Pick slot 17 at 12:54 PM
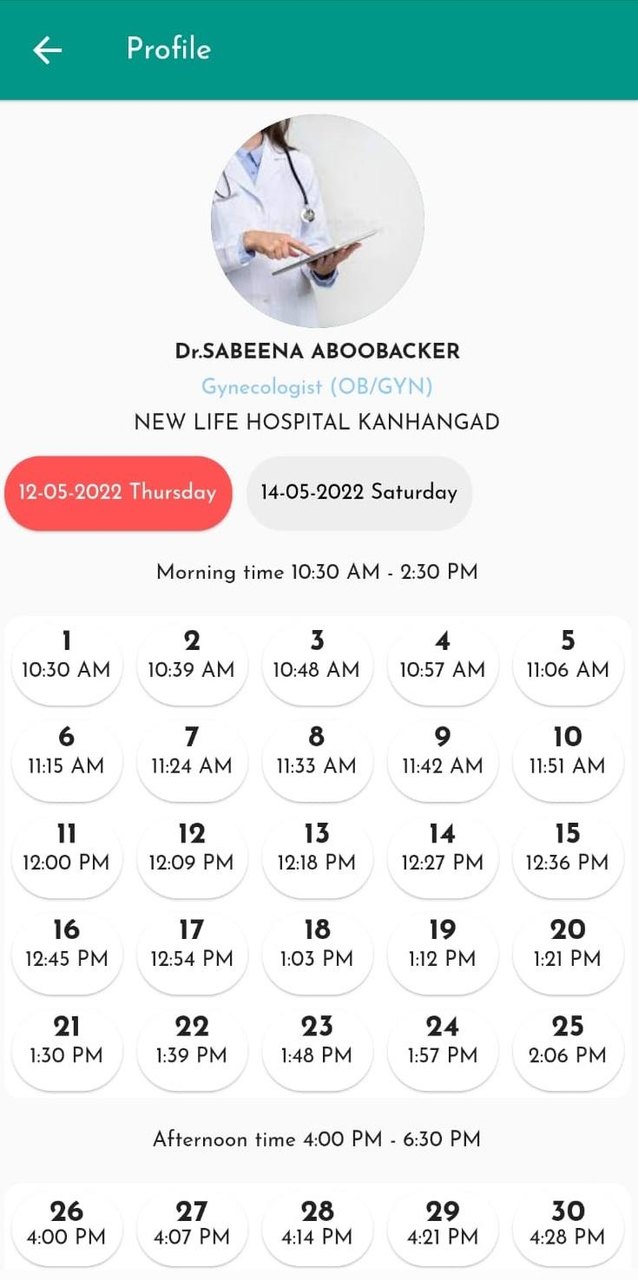The height and width of the screenshot is (1280, 638). 192,945
